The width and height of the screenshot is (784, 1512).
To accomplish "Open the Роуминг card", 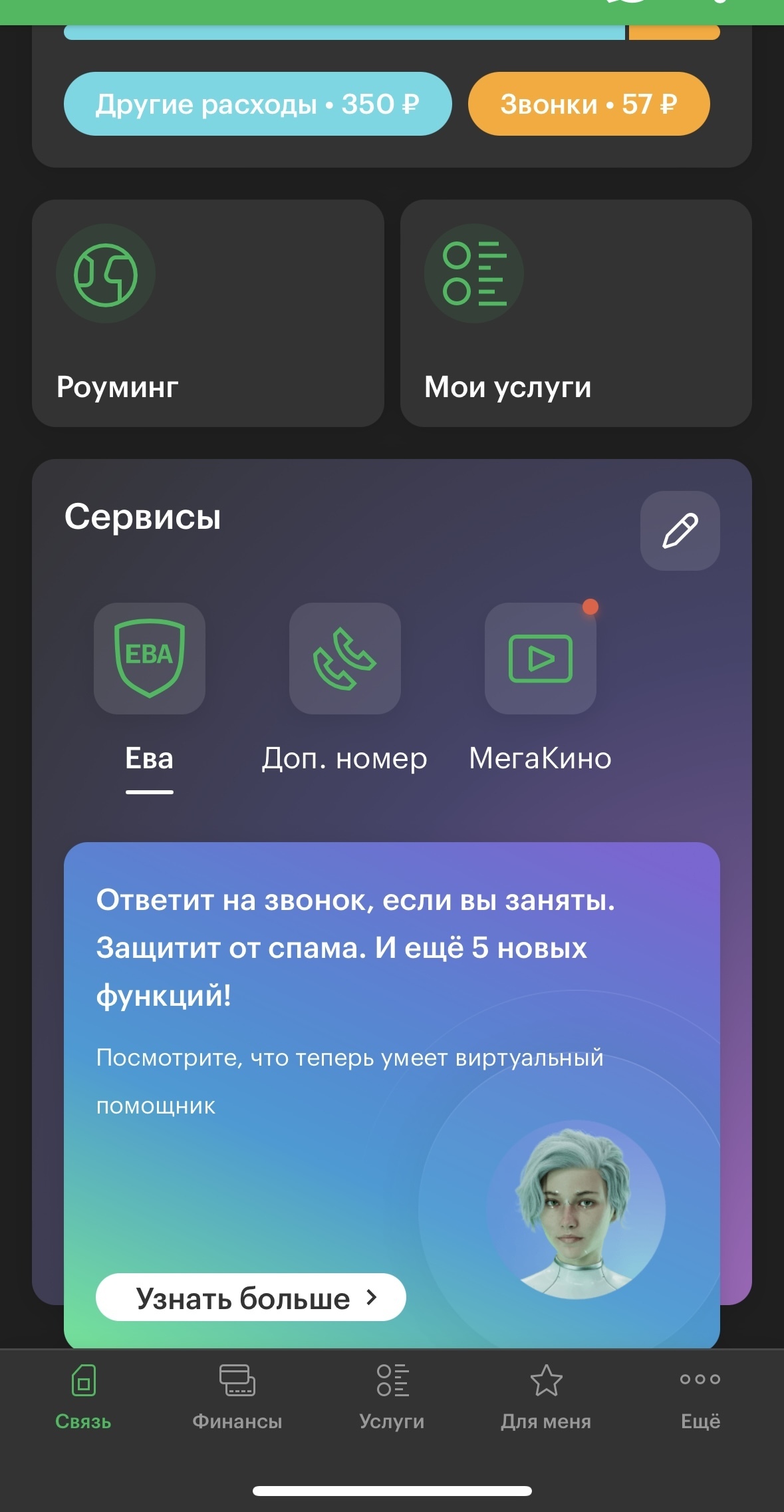I will [208, 313].
